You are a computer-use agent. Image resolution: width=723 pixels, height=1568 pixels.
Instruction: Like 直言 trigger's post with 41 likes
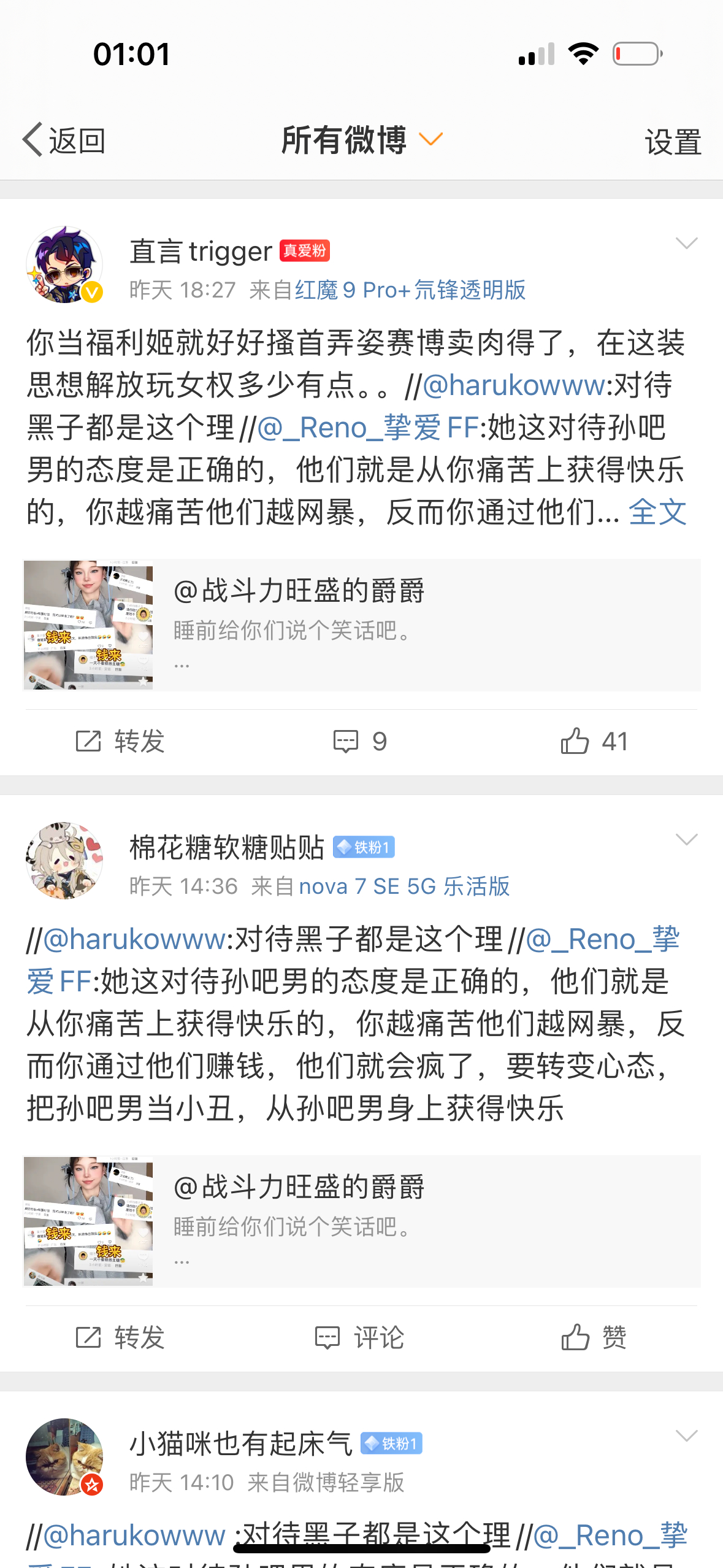594,741
